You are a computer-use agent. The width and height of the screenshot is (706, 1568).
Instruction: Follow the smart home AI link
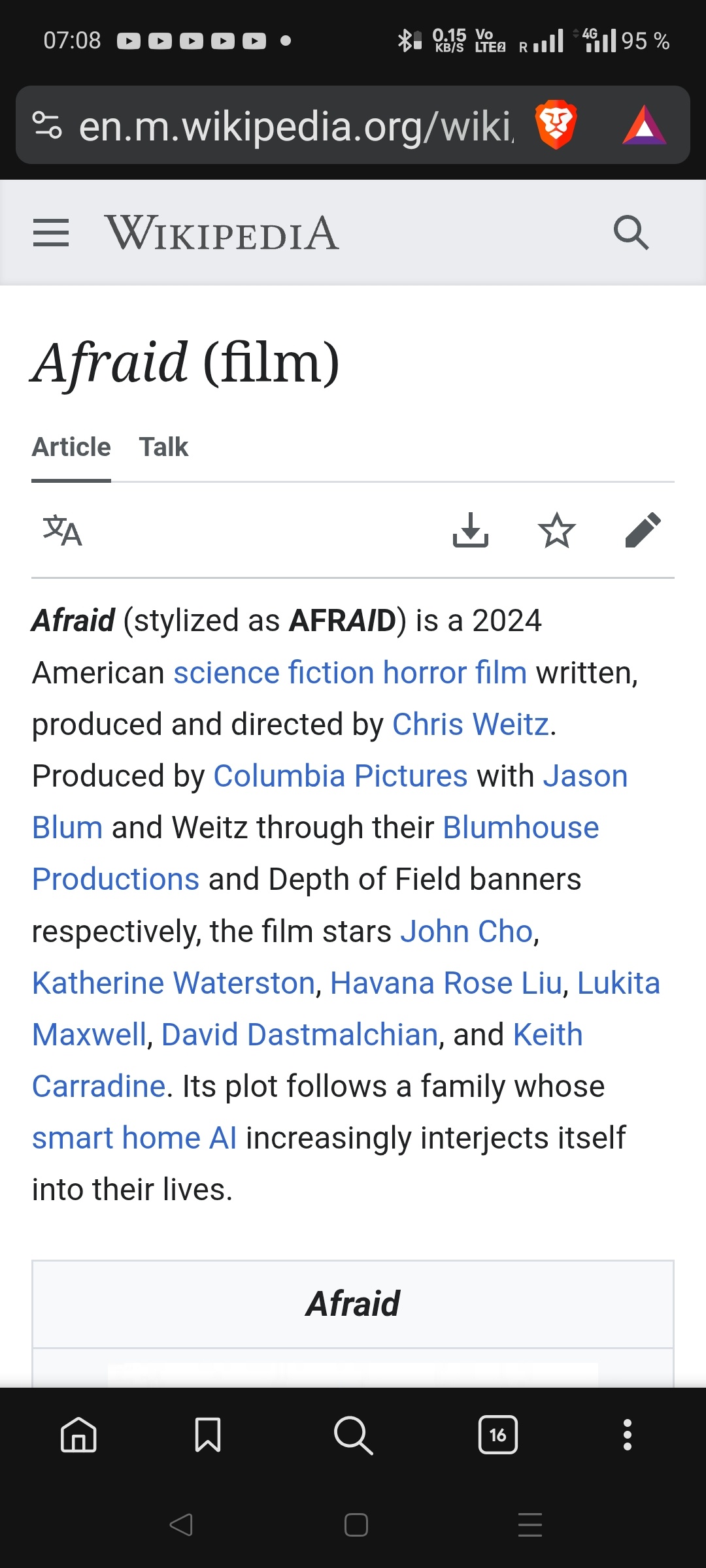tap(135, 1138)
